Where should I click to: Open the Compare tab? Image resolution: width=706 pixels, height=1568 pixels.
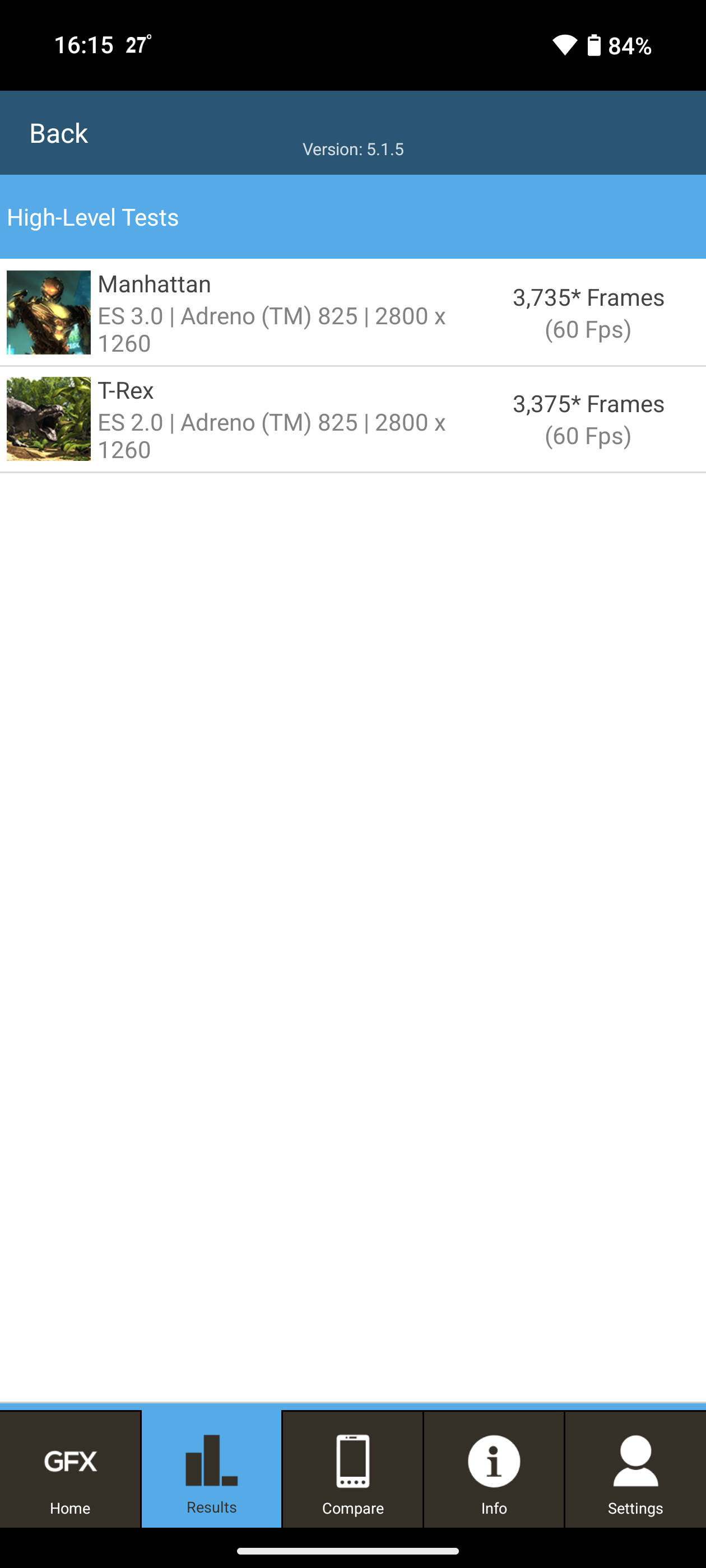click(x=352, y=1469)
